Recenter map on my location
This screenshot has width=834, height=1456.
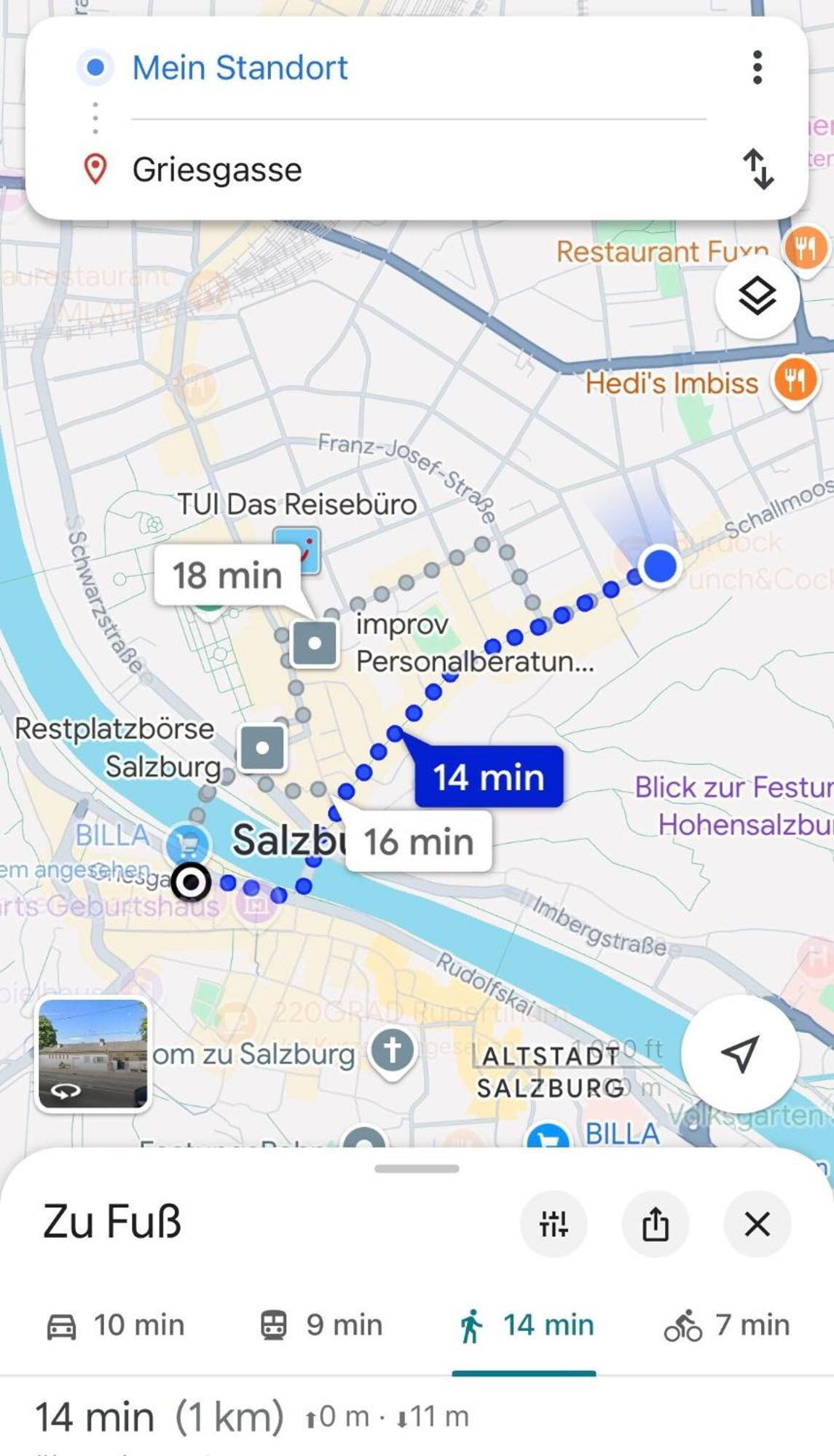740,1053
